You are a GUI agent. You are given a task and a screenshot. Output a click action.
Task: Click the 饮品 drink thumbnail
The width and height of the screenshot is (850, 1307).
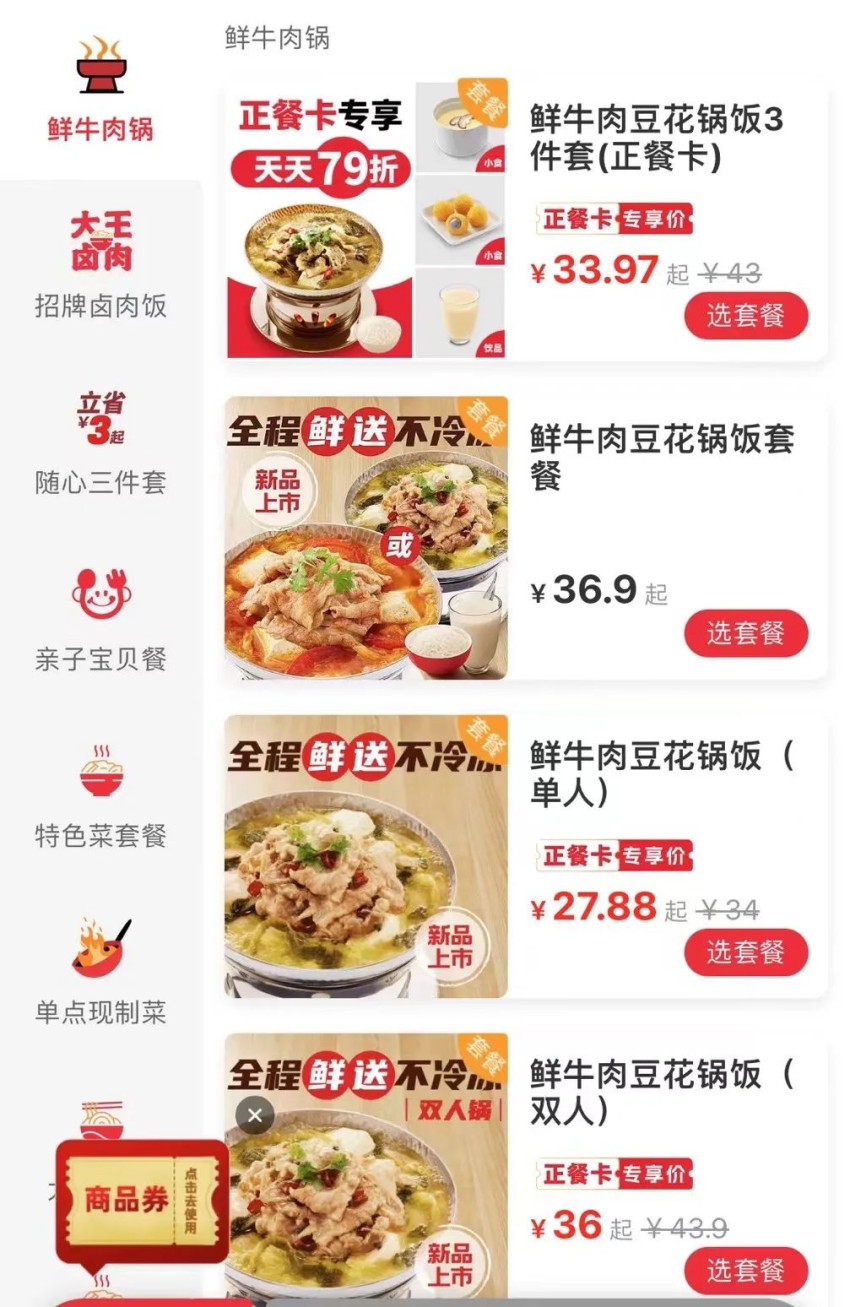[464, 310]
